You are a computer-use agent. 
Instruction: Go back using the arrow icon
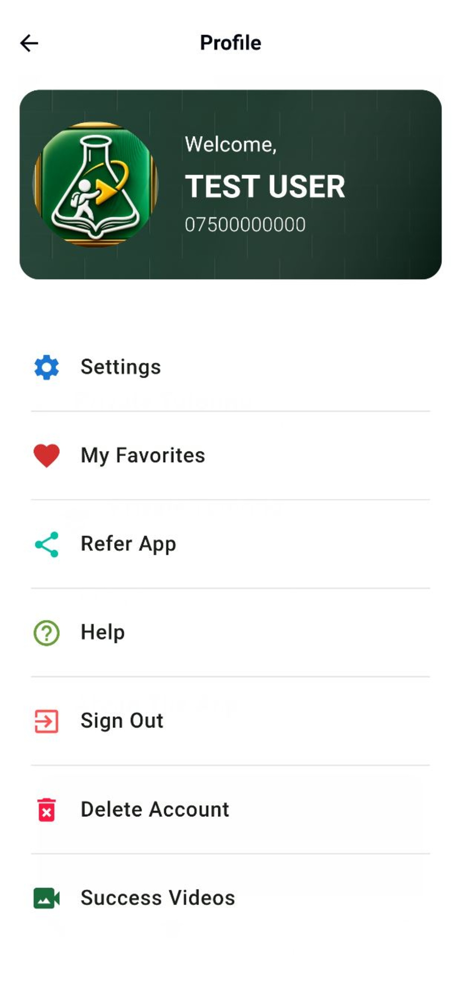click(x=29, y=43)
